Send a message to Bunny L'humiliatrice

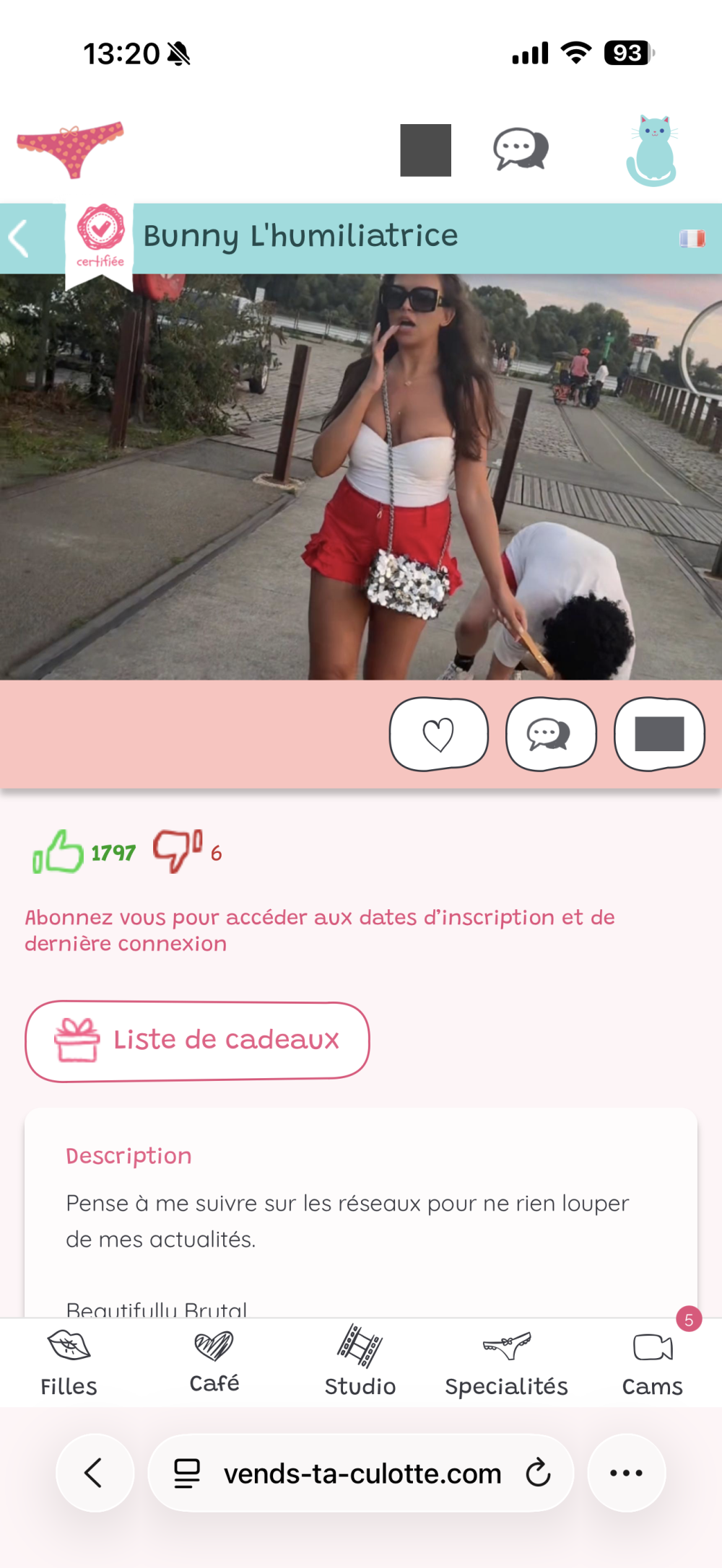coord(551,735)
